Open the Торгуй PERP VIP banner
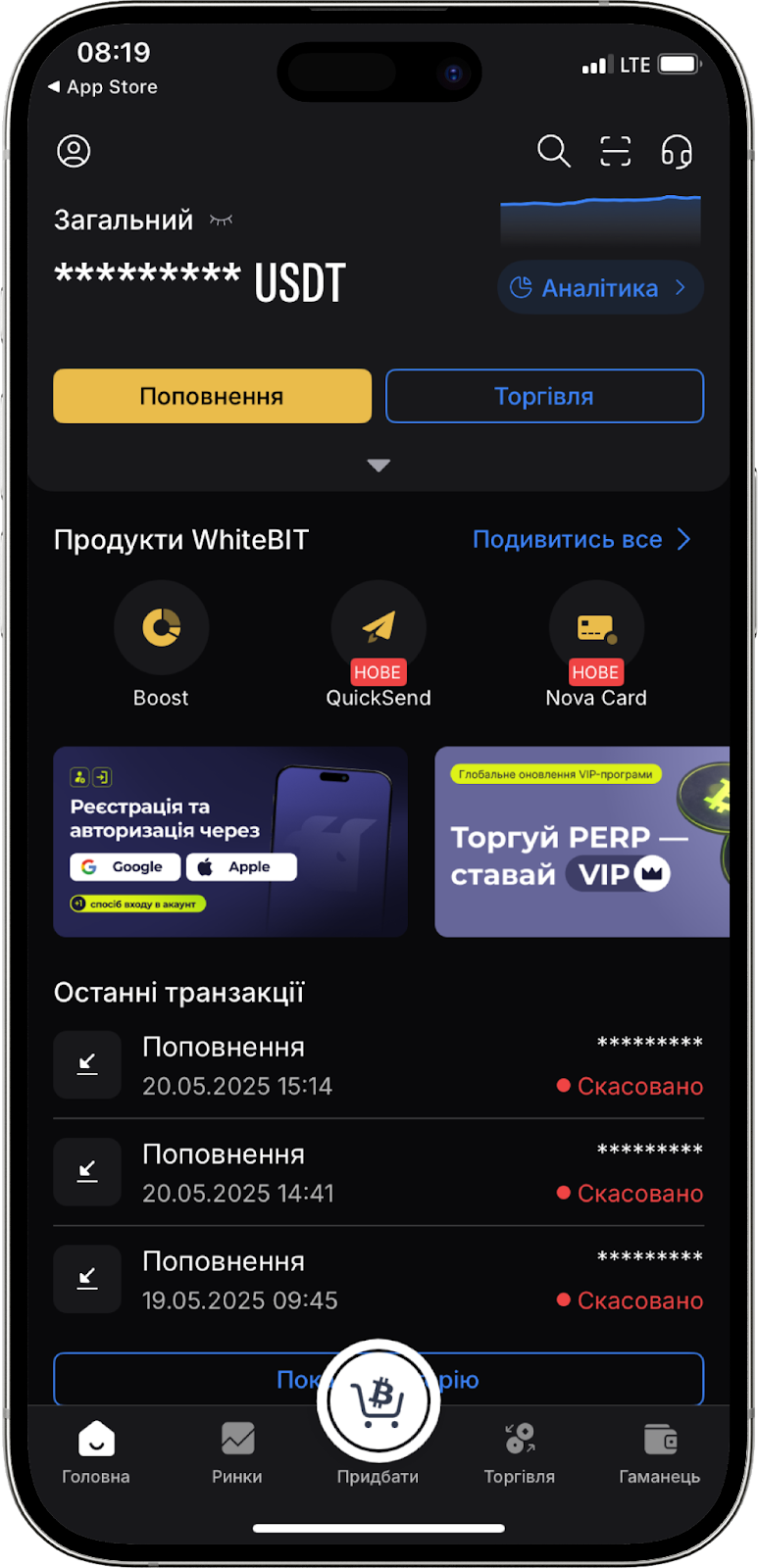Viewport: 758px width, 1568px height. [x=581, y=842]
